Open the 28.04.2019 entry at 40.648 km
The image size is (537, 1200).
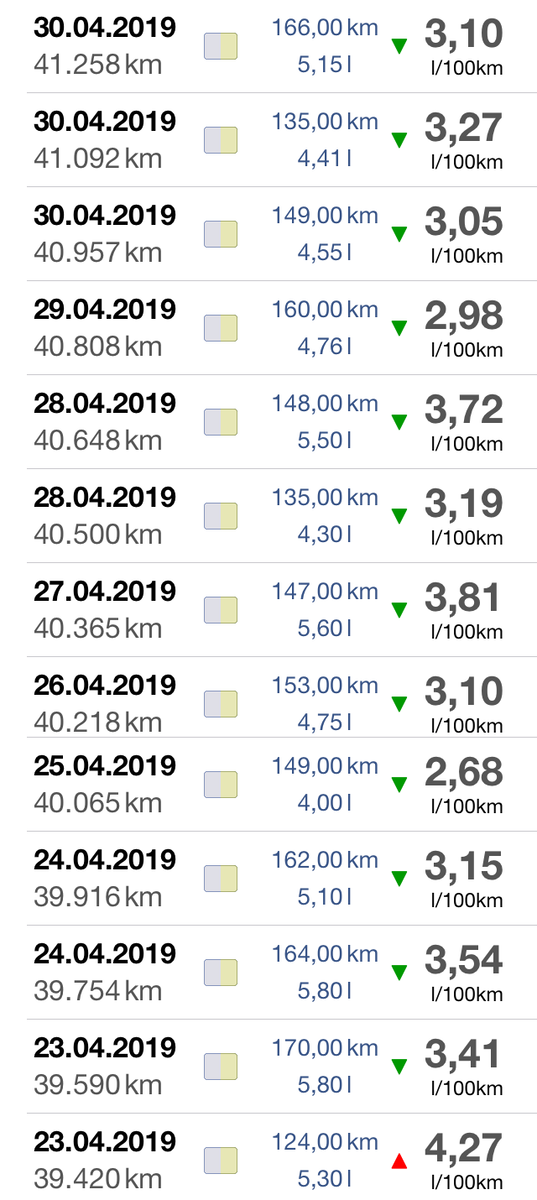pyautogui.click(x=268, y=422)
